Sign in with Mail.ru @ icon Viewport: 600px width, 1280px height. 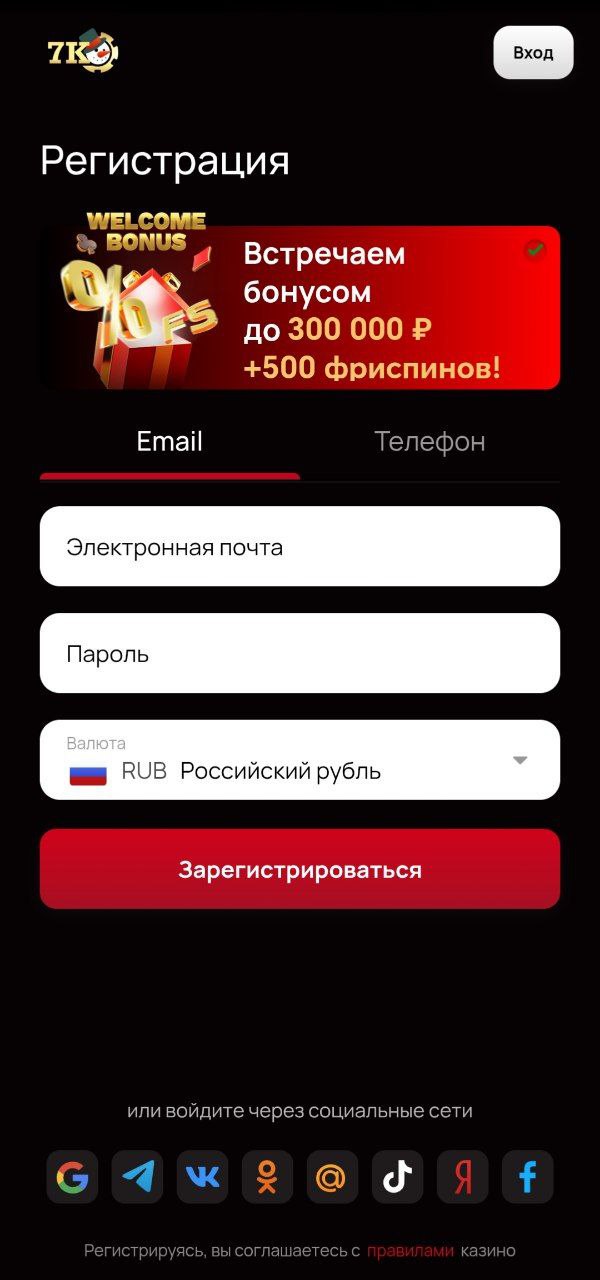click(x=332, y=1177)
